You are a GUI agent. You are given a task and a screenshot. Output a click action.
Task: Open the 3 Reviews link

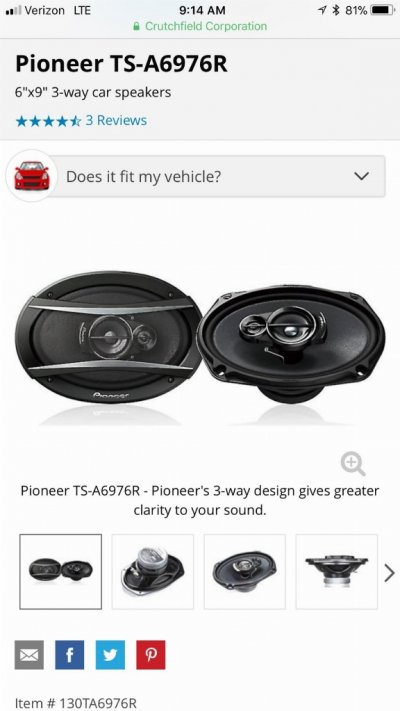[116, 121]
